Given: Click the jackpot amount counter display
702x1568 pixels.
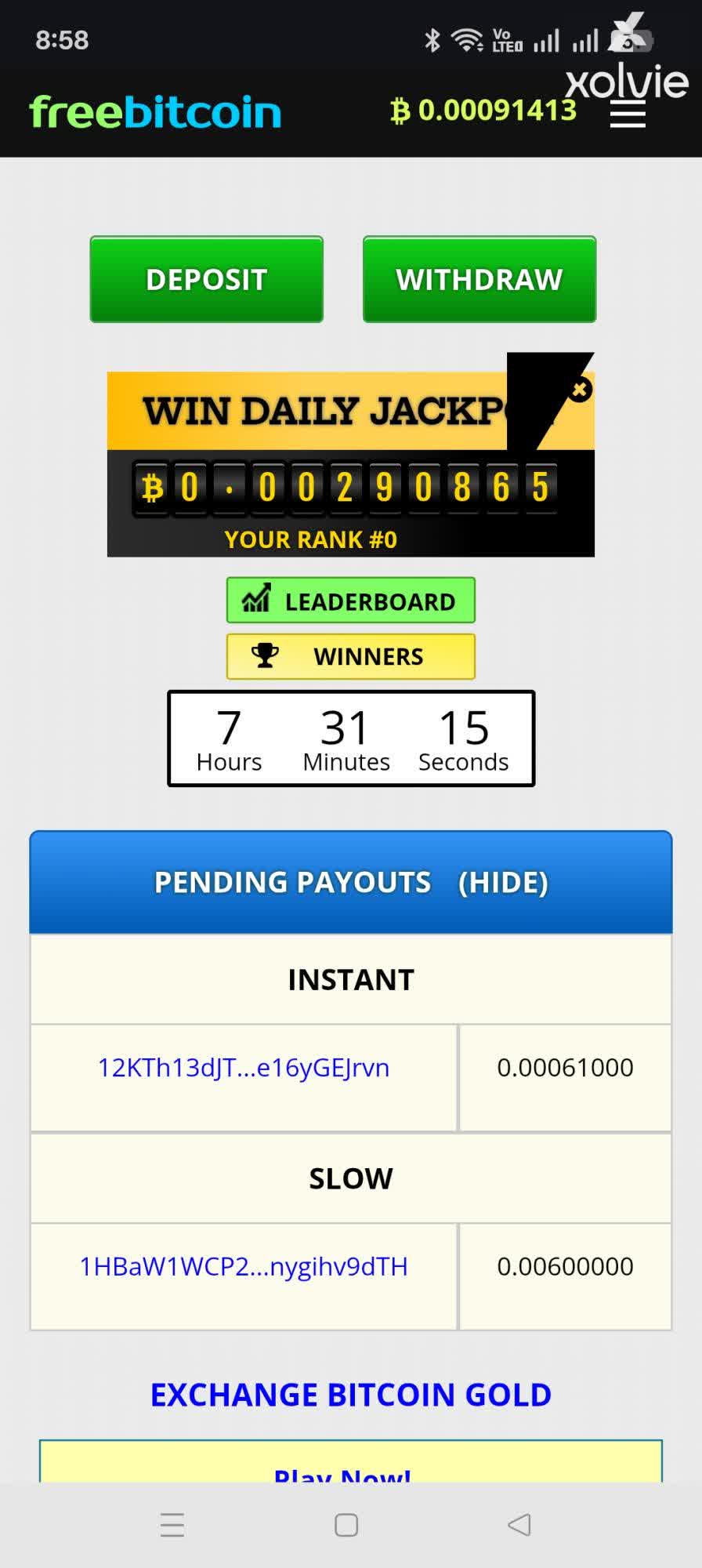Looking at the screenshot, I should 350,488.
